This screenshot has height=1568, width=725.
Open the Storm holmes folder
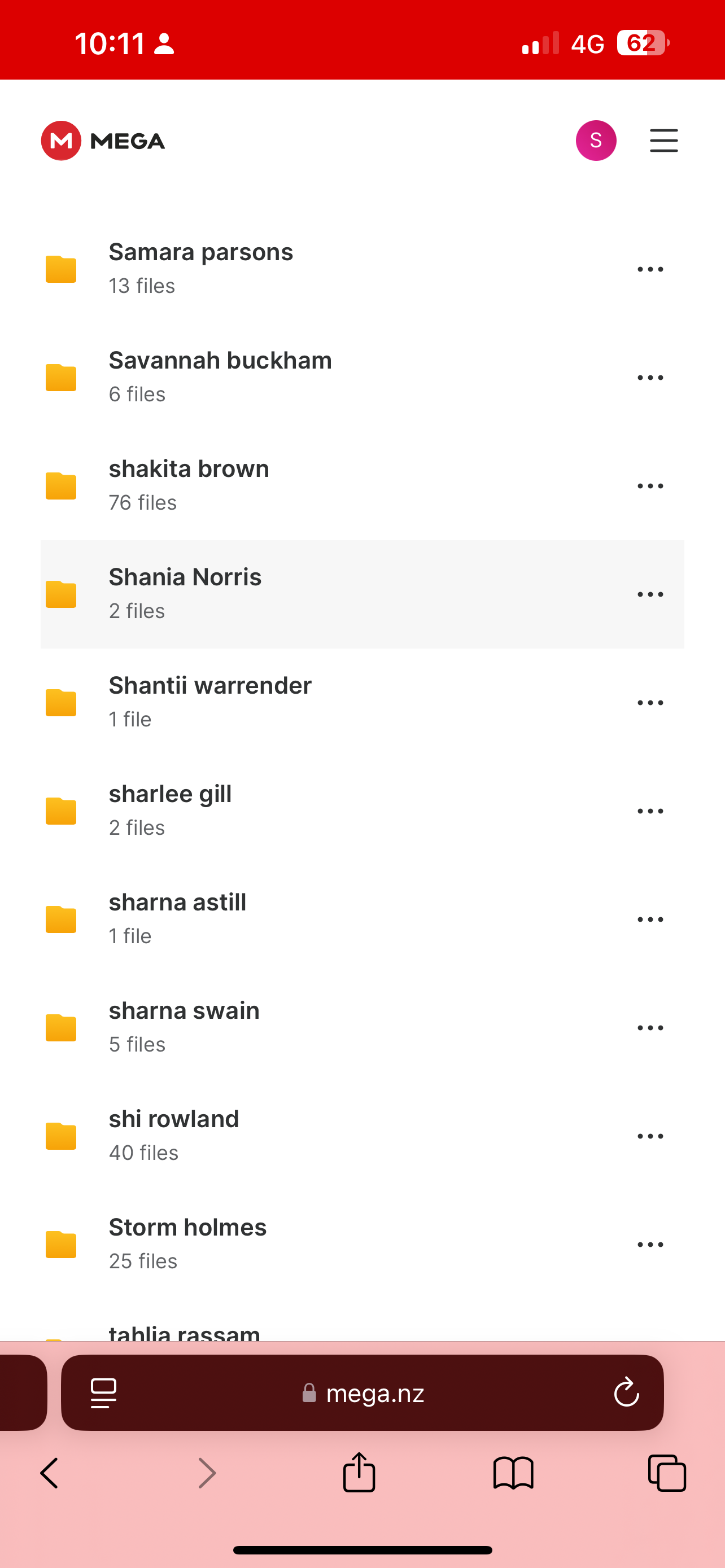187,1243
